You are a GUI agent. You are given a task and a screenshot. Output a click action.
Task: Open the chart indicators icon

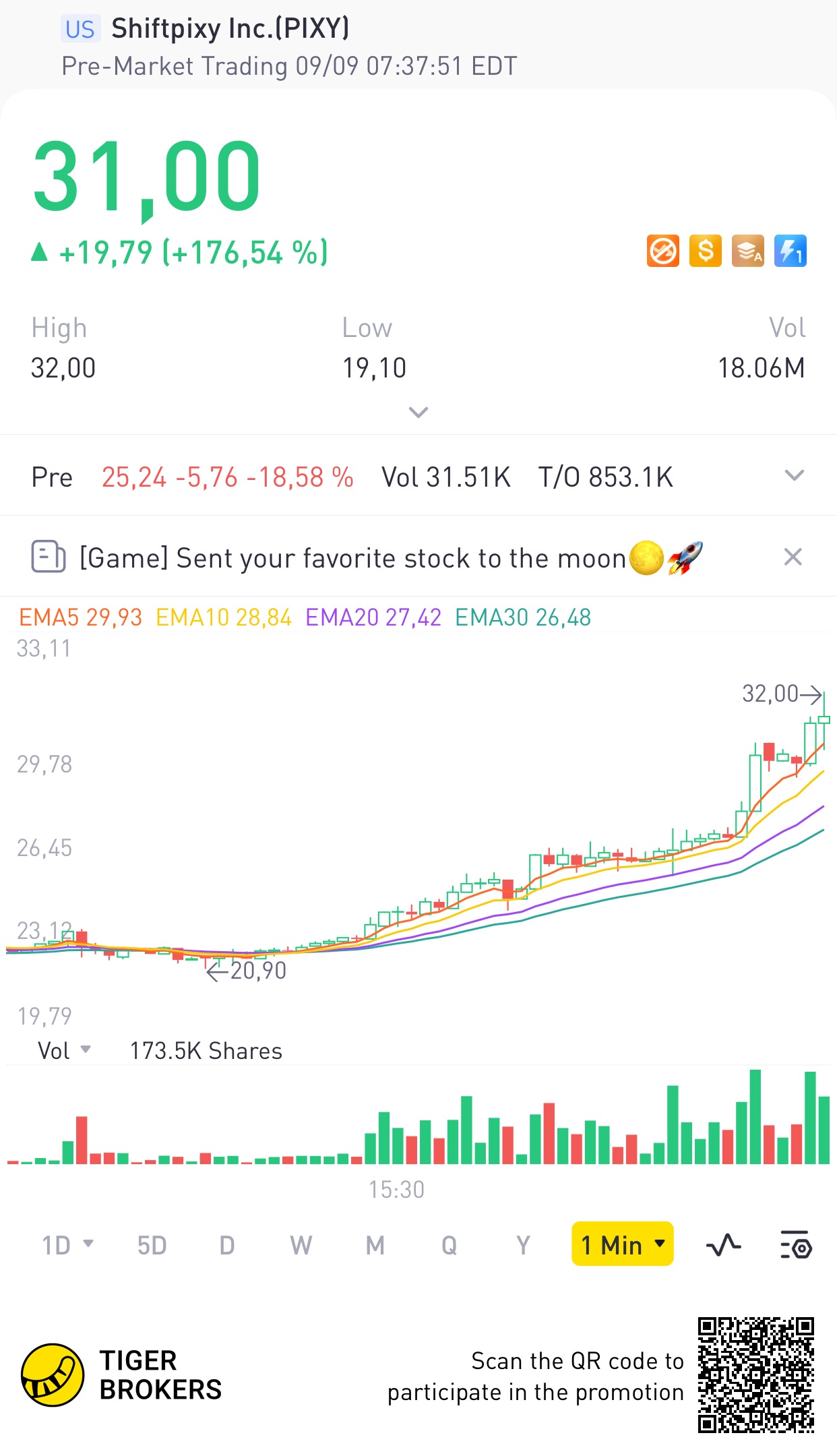point(723,1245)
